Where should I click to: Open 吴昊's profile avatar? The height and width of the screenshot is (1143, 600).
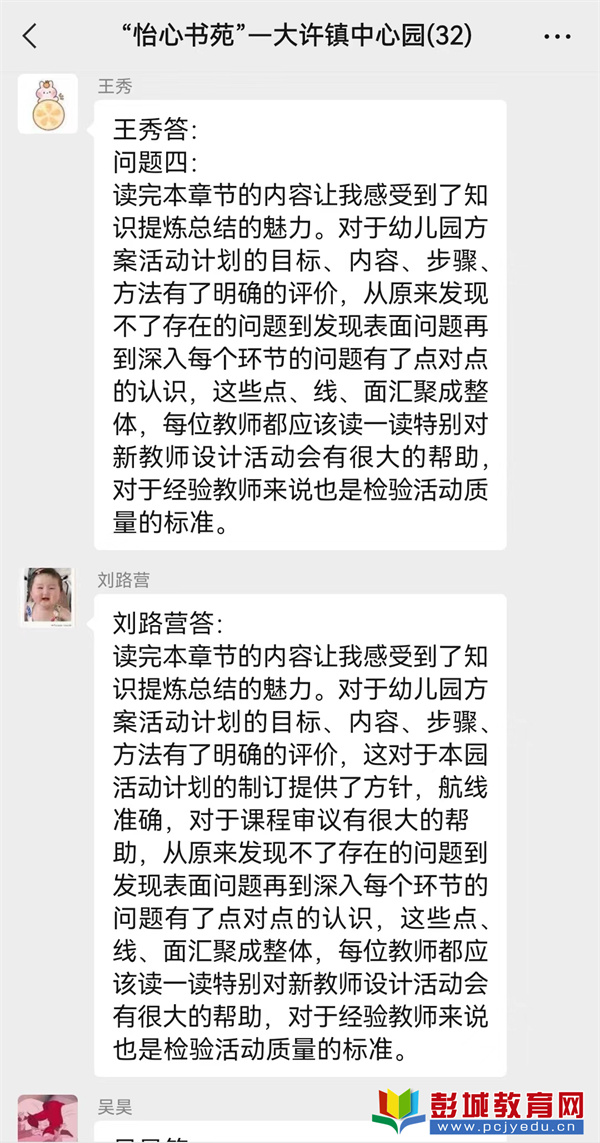coord(48,1120)
